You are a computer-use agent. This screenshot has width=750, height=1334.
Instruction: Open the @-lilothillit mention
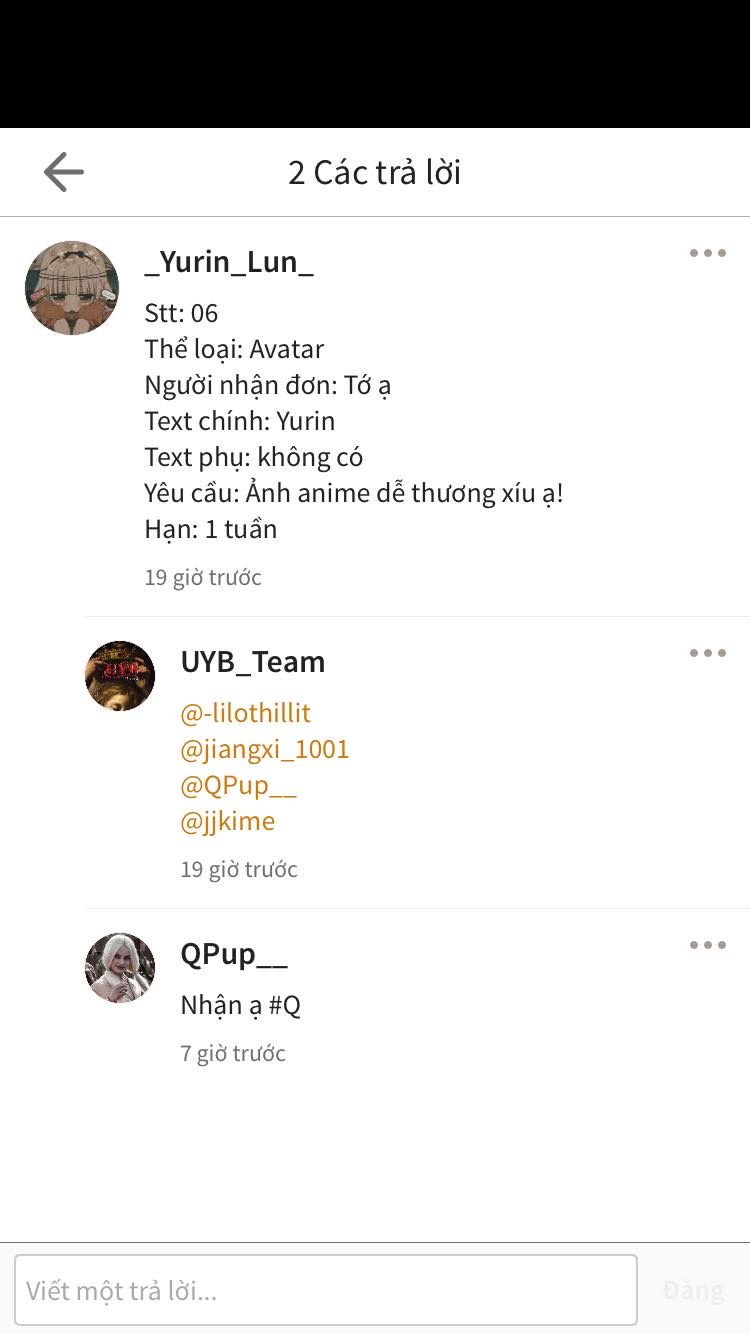pyautogui.click(x=246, y=713)
